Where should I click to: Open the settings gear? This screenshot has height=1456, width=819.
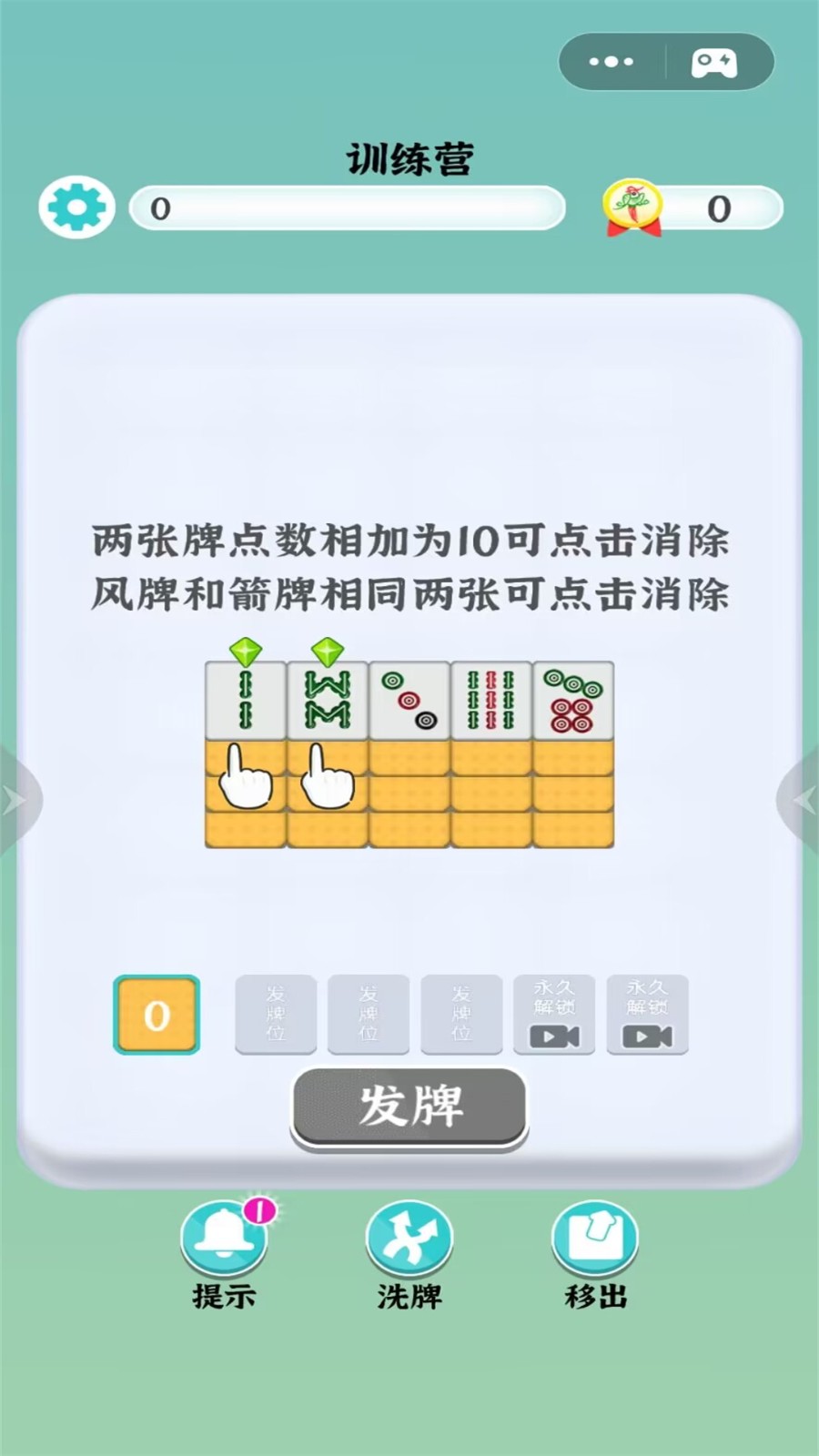coord(76,207)
